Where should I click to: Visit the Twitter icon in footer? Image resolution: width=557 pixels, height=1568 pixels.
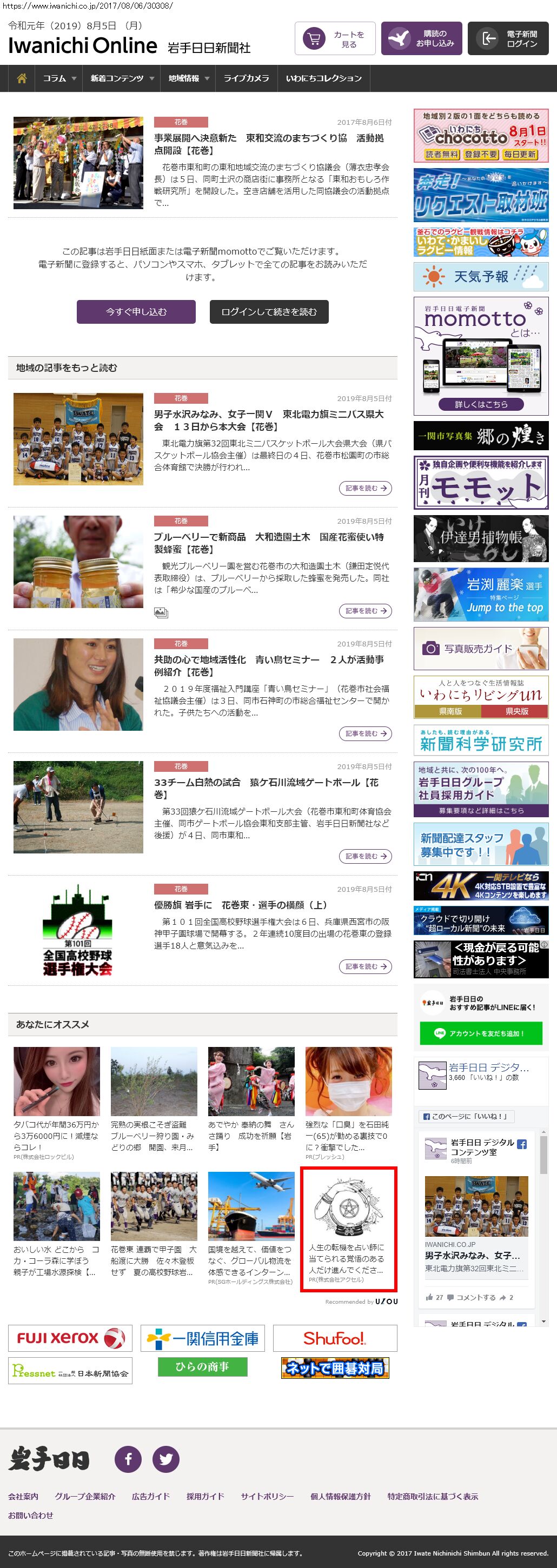point(165,1459)
